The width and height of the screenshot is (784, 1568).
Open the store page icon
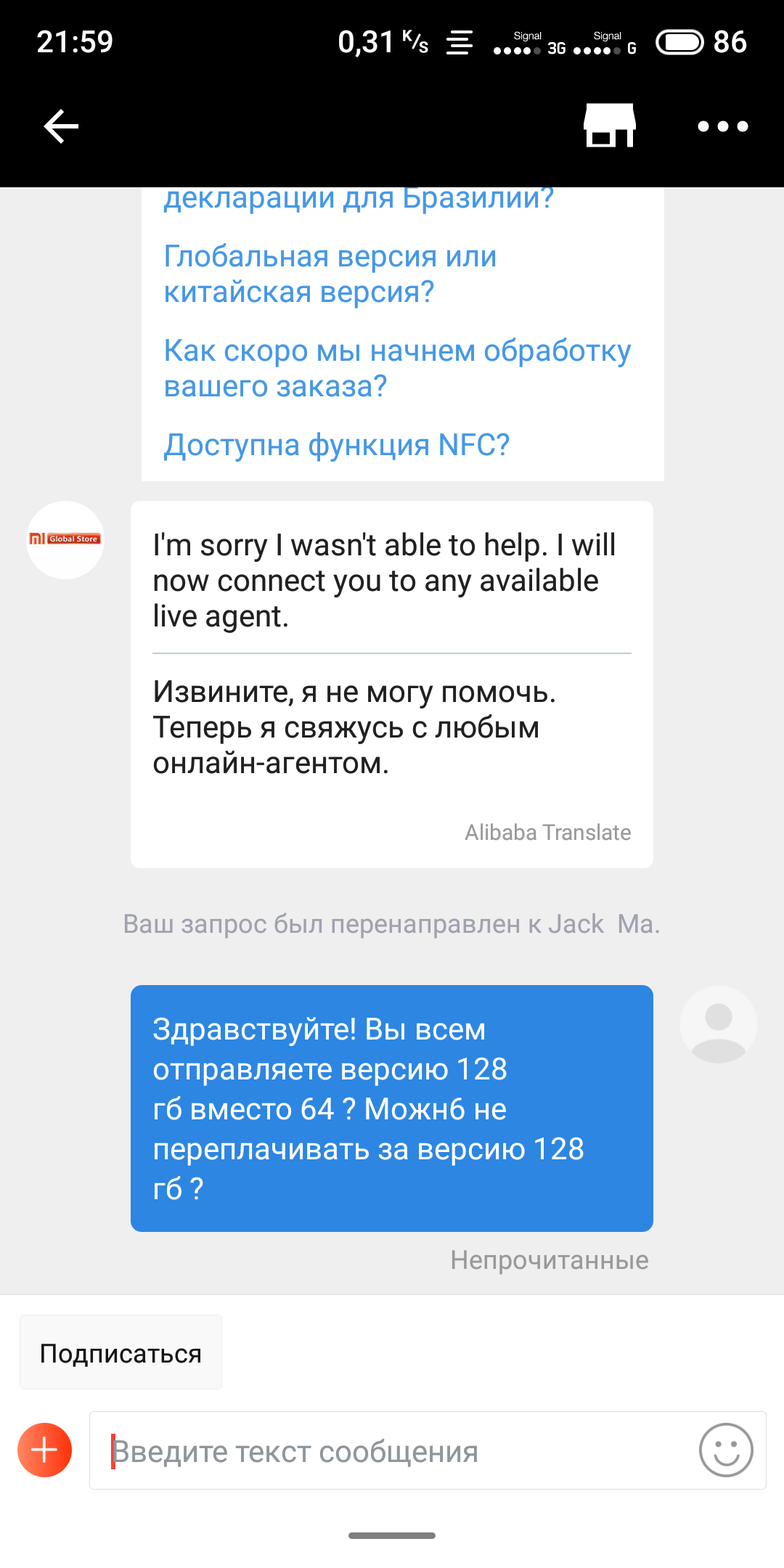point(610,126)
